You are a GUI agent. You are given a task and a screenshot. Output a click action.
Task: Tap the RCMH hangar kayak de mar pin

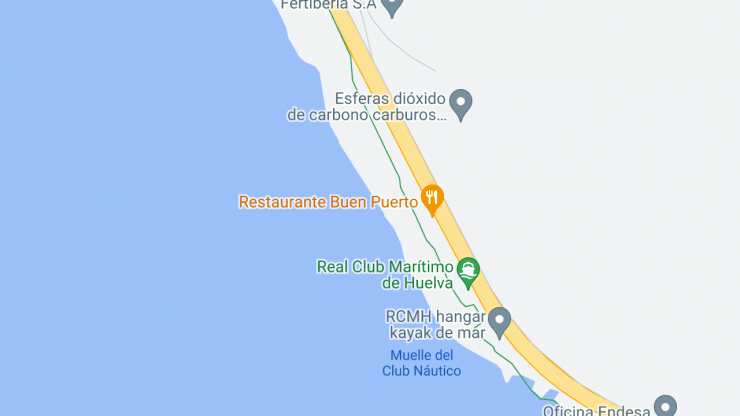pyautogui.click(x=500, y=321)
